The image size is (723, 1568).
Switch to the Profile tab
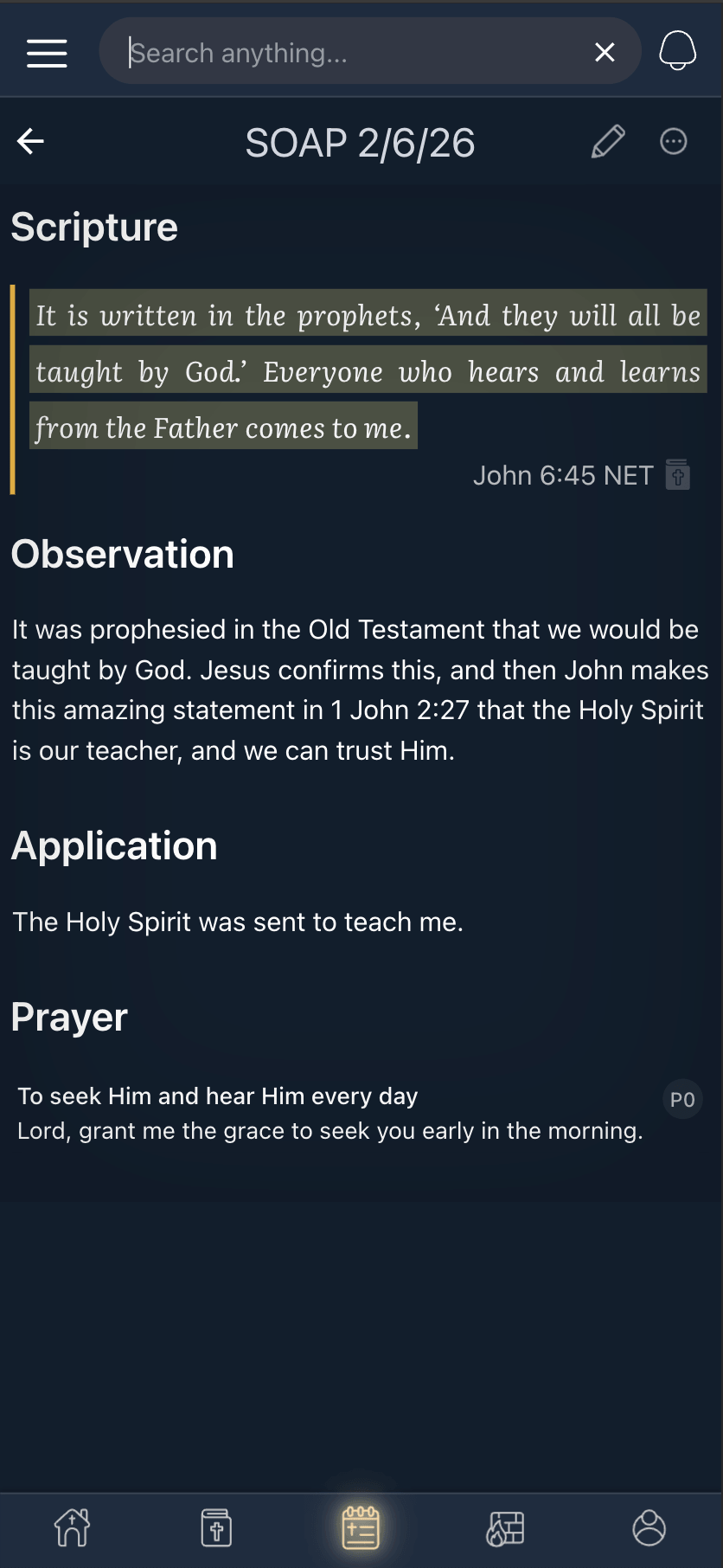click(x=649, y=1527)
